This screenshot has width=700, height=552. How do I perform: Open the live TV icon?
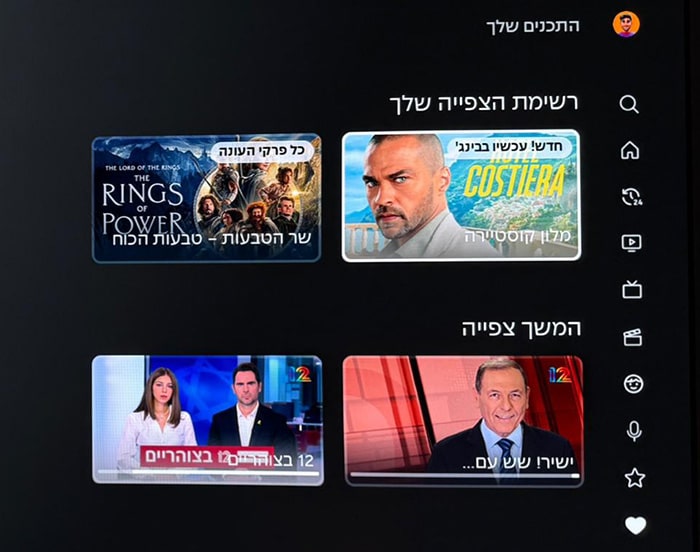point(632,290)
